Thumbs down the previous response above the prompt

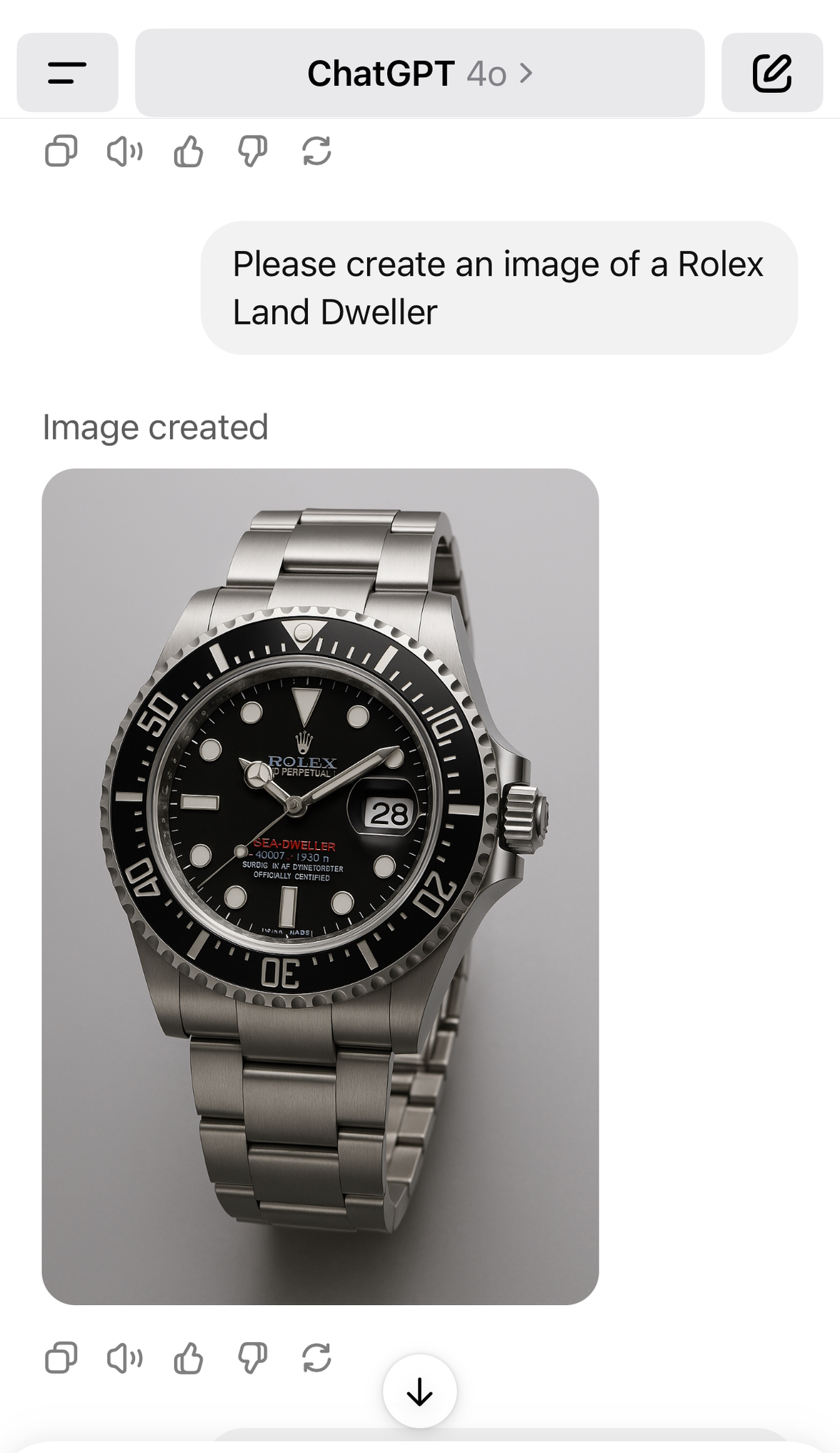(252, 152)
